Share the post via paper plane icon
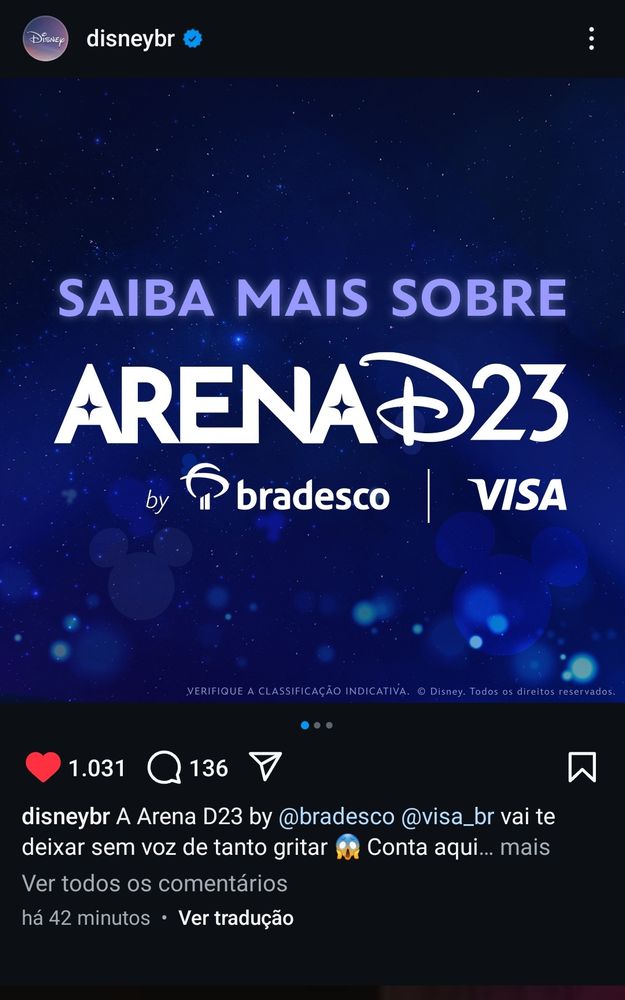625x1000 pixels. tap(265, 767)
